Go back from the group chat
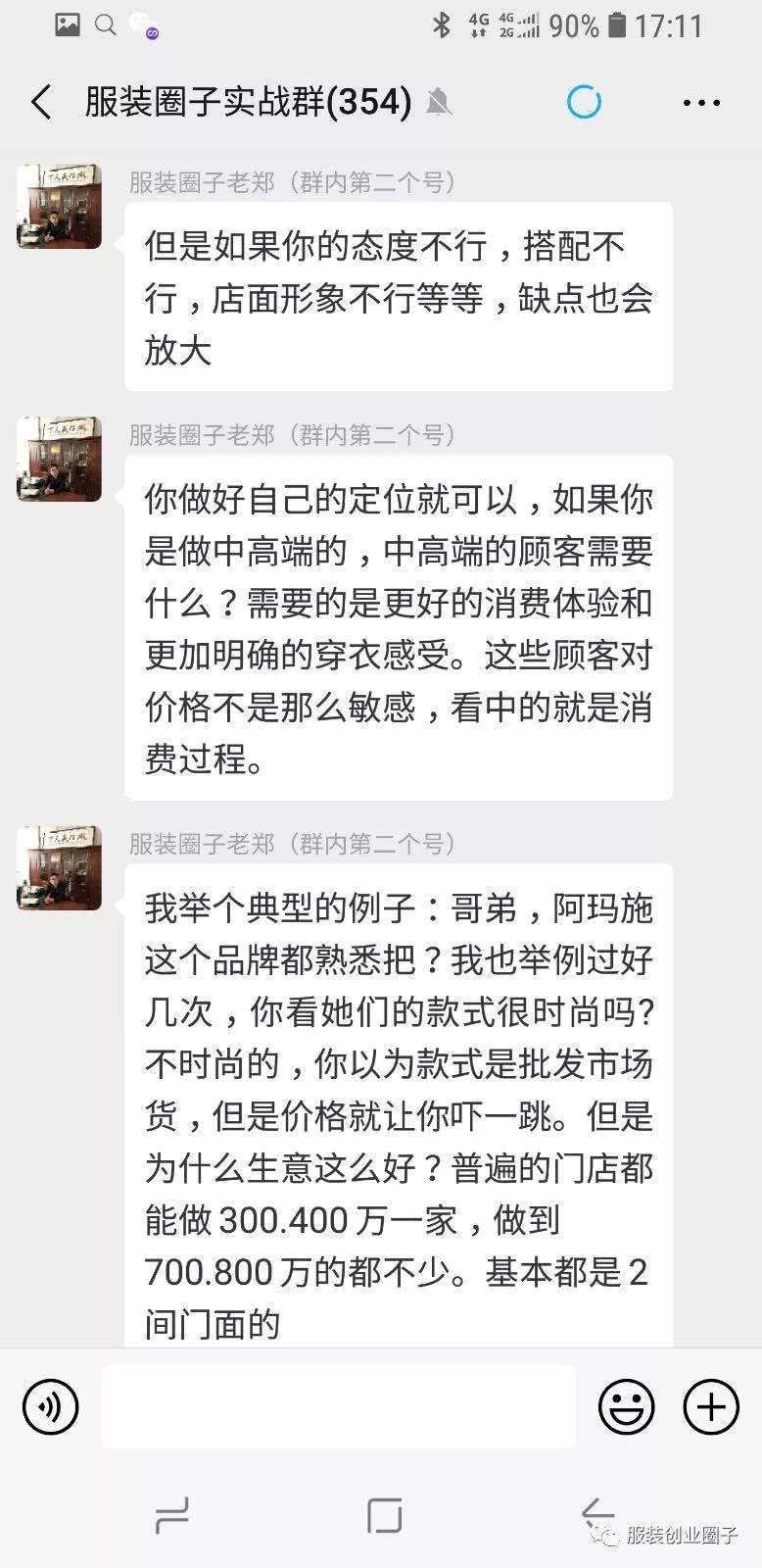762x1568 pixels. [41, 102]
